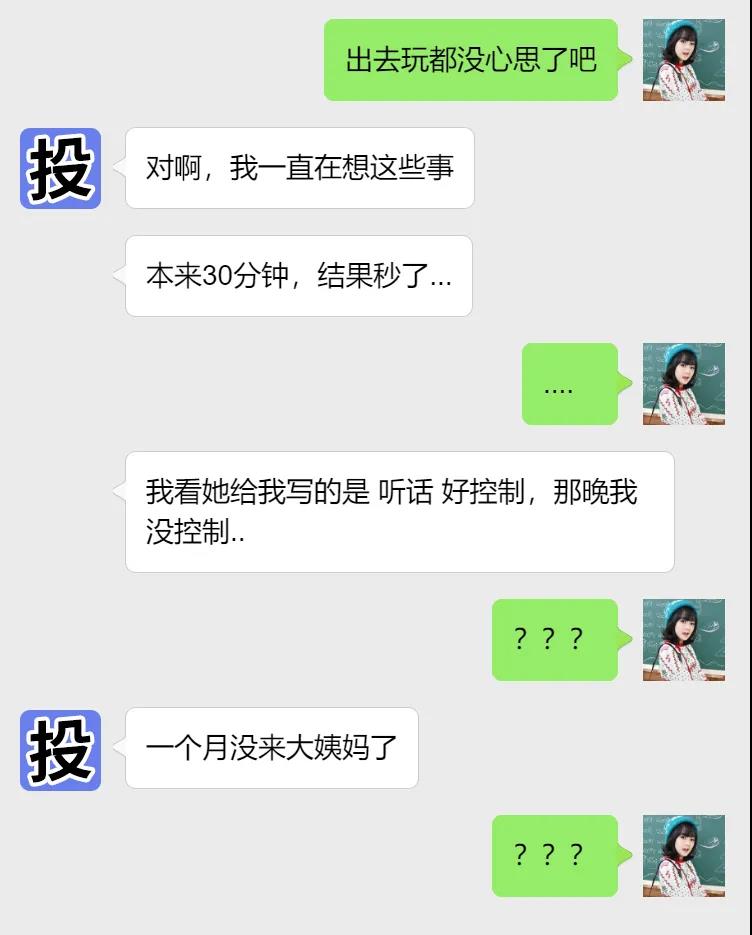View the 投 profile beside "一个月没来大姨妈了"
The width and height of the screenshot is (752, 935).
coord(61,750)
